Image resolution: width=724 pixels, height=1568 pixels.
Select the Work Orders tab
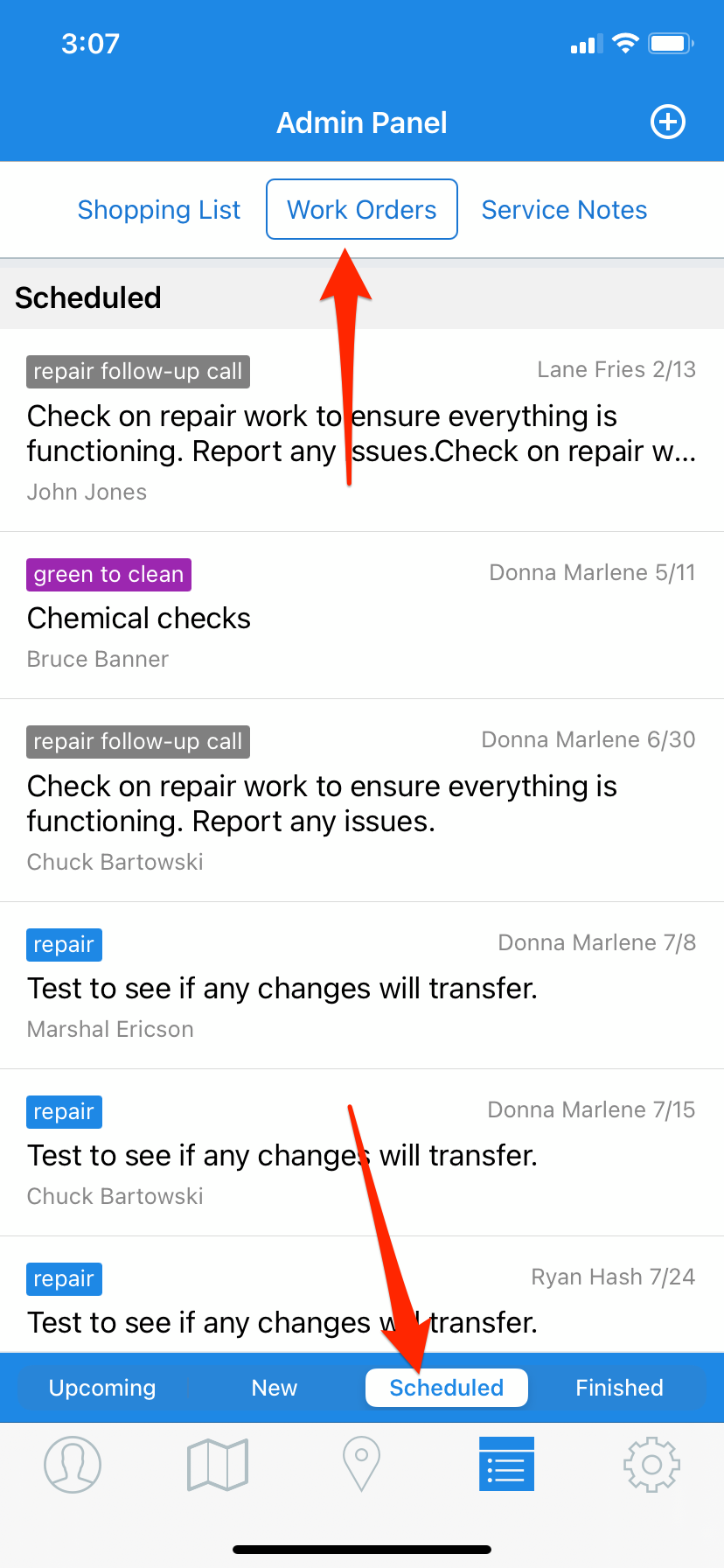[362, 210]
